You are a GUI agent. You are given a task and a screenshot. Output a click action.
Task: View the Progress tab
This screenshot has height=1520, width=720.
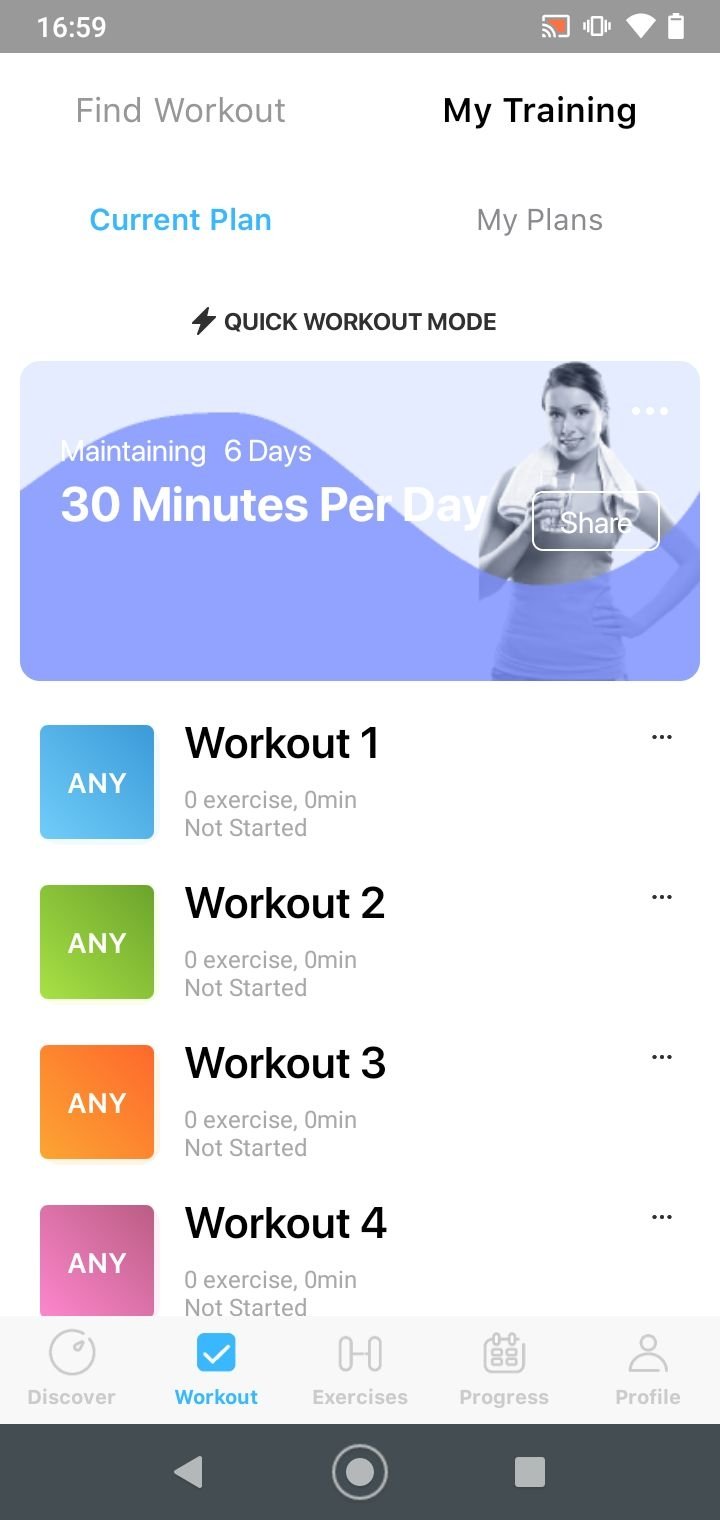point(504,1369)
